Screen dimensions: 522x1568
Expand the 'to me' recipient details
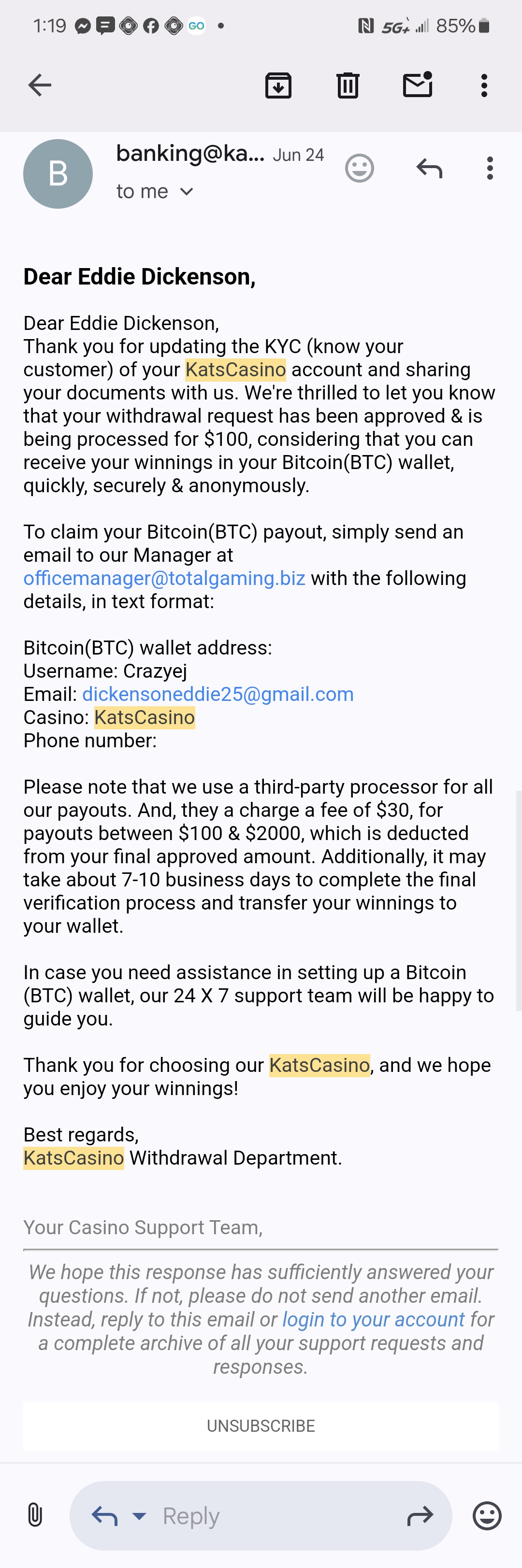tap(187, 192)
